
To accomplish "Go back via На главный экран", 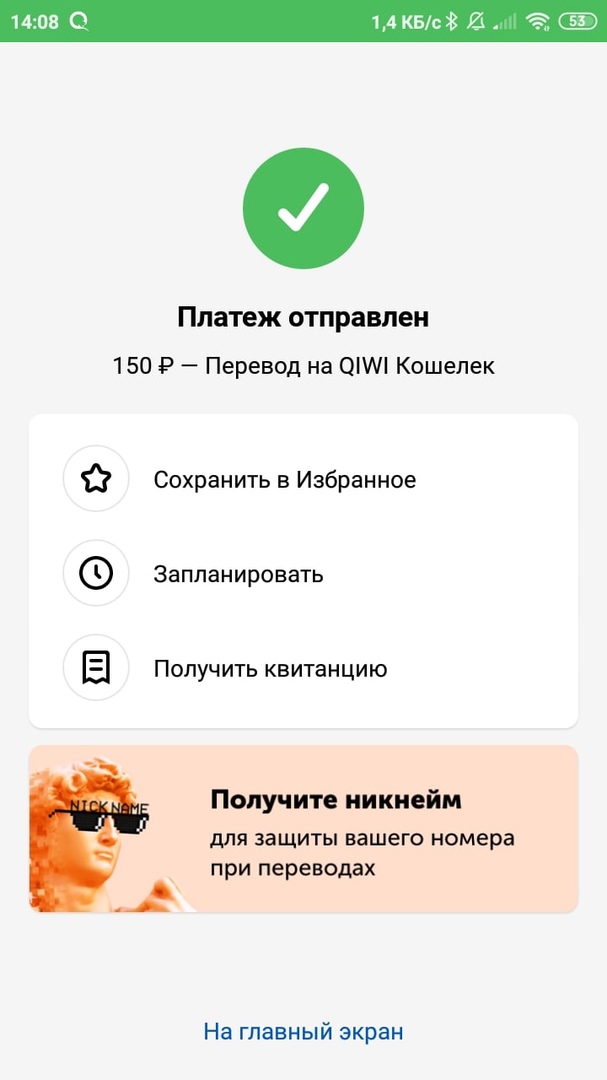I will point(303,1031).
